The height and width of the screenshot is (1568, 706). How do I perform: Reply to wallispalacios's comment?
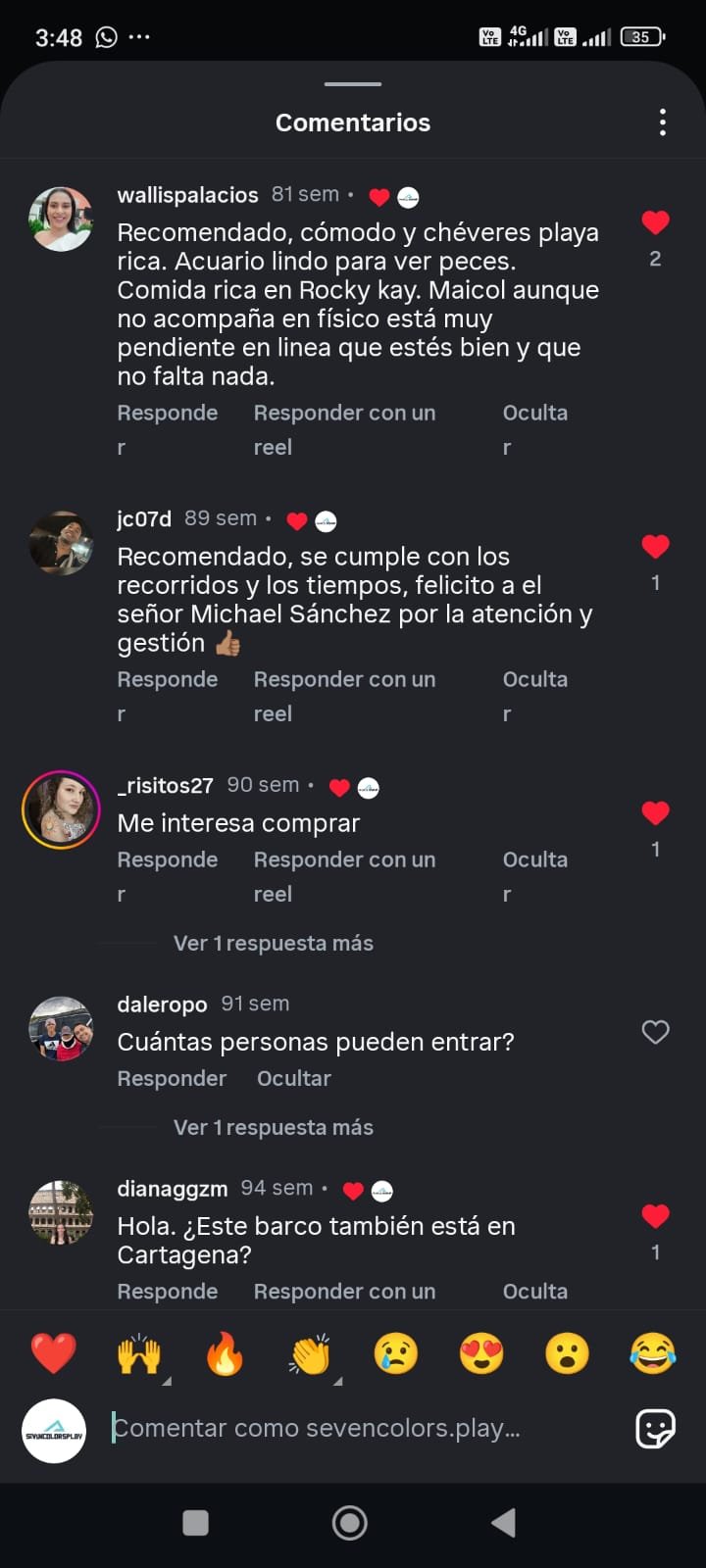pyautogui.click(x=167, y=414)
